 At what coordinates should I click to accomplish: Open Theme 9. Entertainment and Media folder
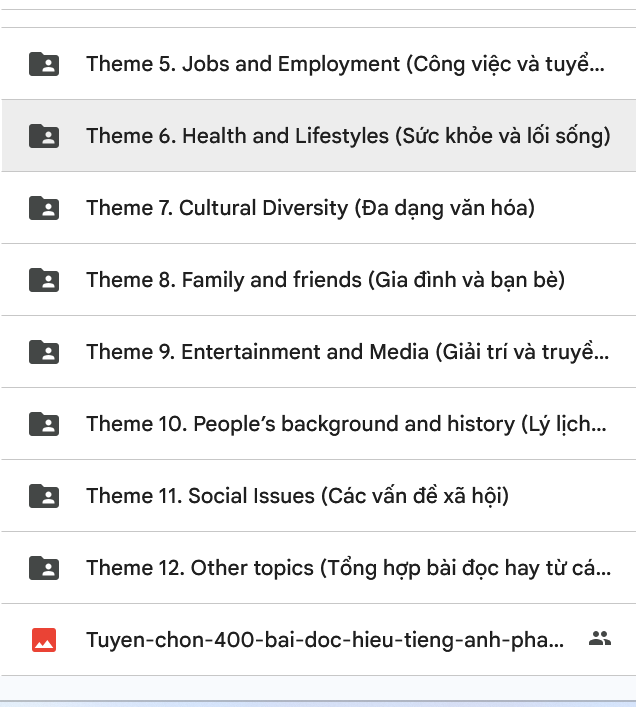pyautogui.click(x=346, y=352)
